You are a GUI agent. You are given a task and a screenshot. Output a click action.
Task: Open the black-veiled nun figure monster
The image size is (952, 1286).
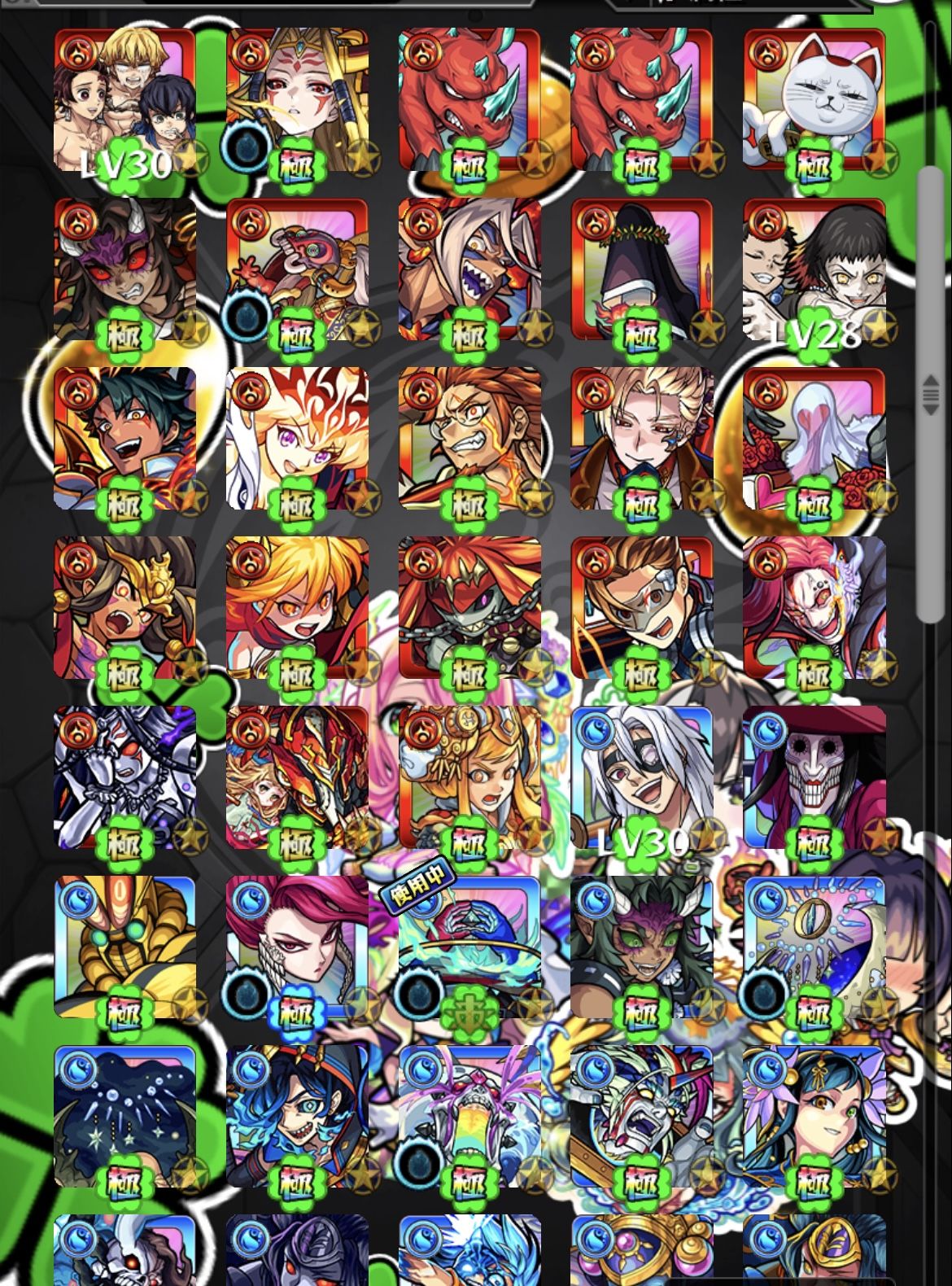click(x=642, y=270)
